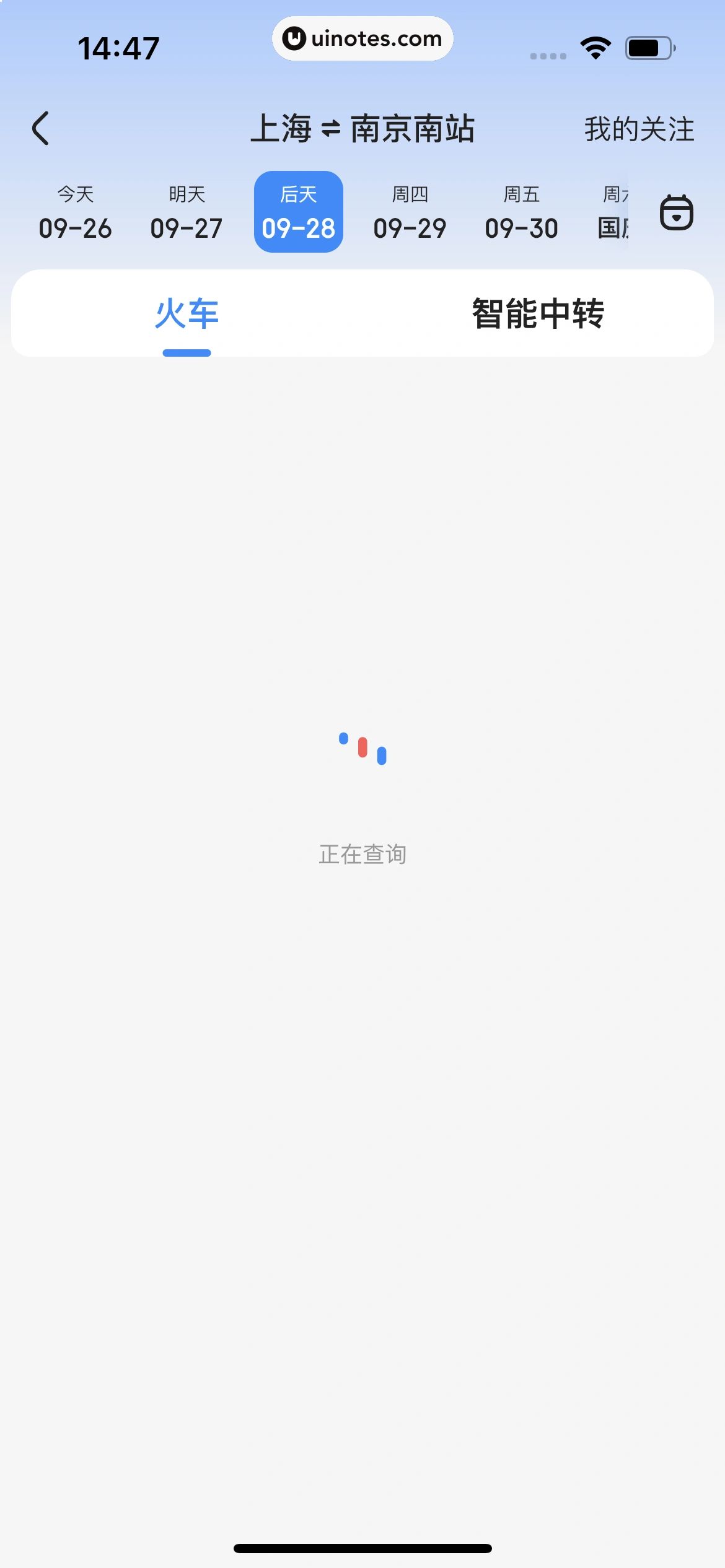Go back to the previous screen

41,129
